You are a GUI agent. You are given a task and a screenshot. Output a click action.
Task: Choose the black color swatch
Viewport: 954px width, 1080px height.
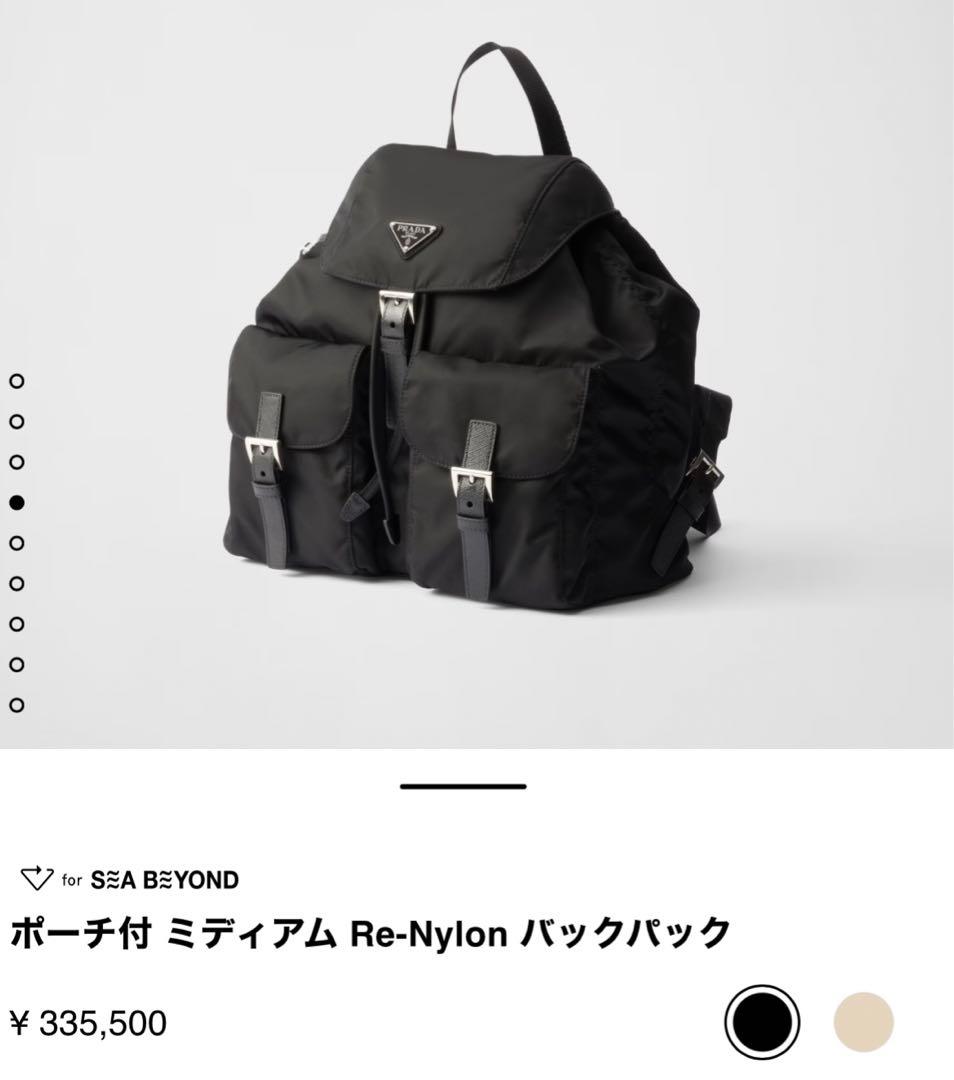(762, 1022)
